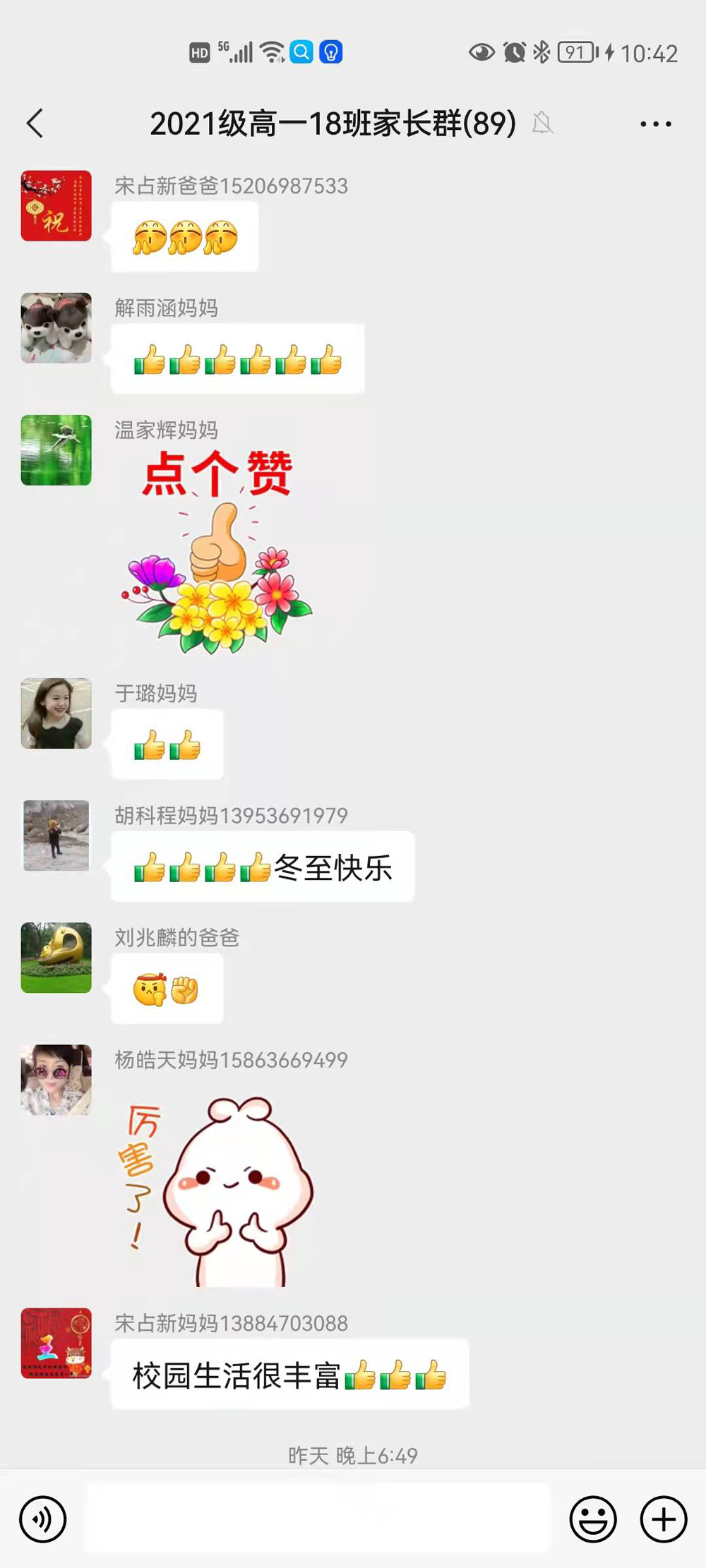
Task: Go back from the group chat
Action: [x=35, y=123]
